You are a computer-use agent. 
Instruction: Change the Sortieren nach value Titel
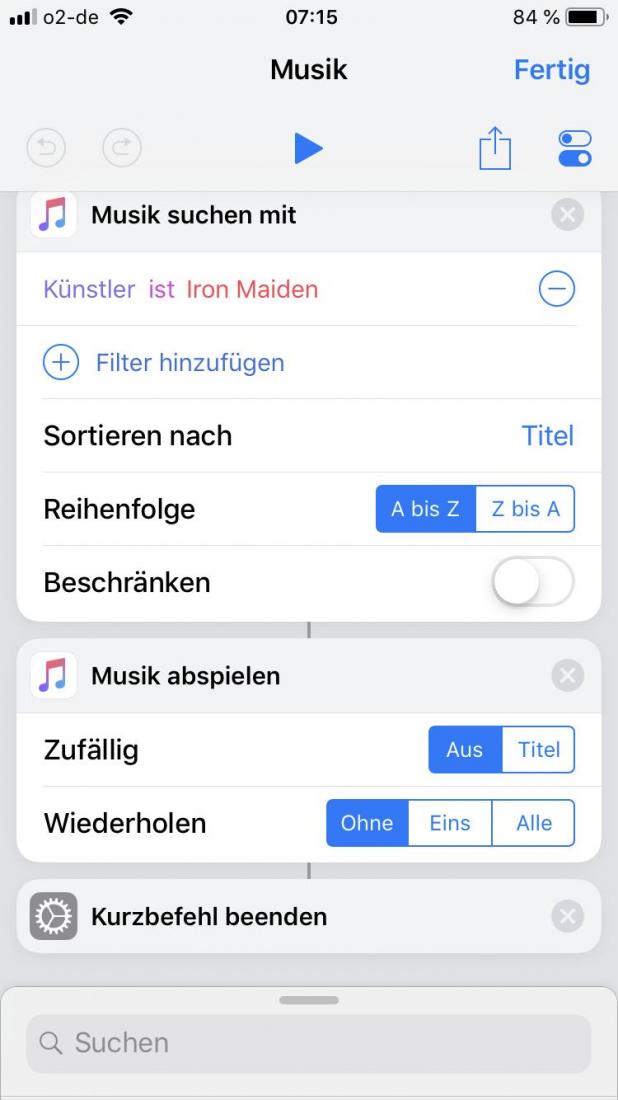click(x=547, y=436)
